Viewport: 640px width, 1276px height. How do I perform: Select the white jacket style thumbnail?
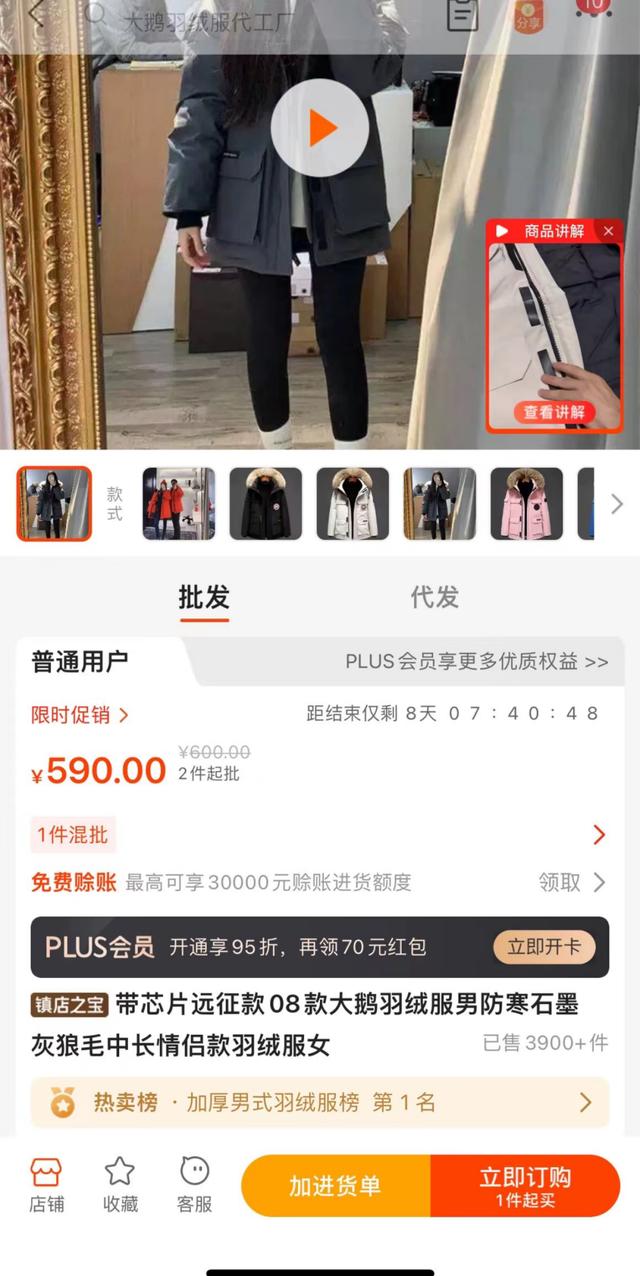352,504
